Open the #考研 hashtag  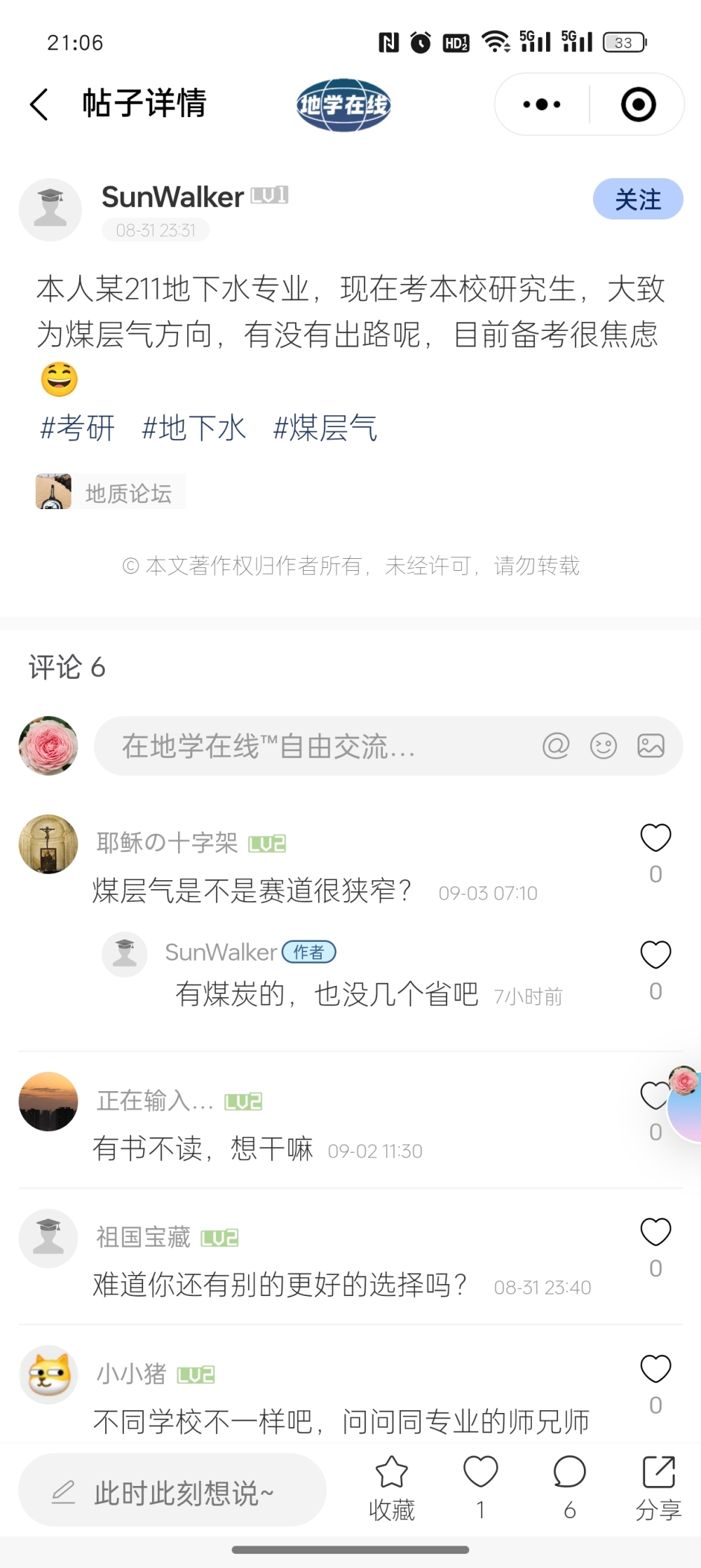[77, 428]
